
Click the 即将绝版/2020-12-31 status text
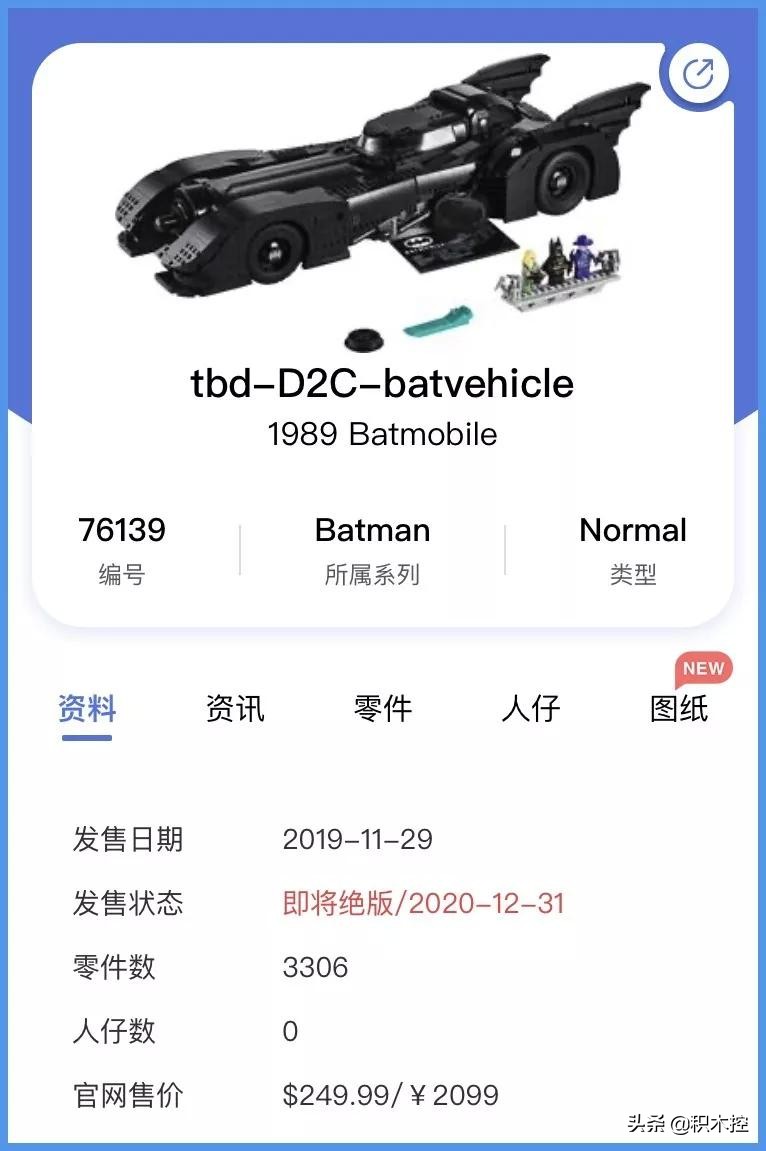click(x=423, y=903)
